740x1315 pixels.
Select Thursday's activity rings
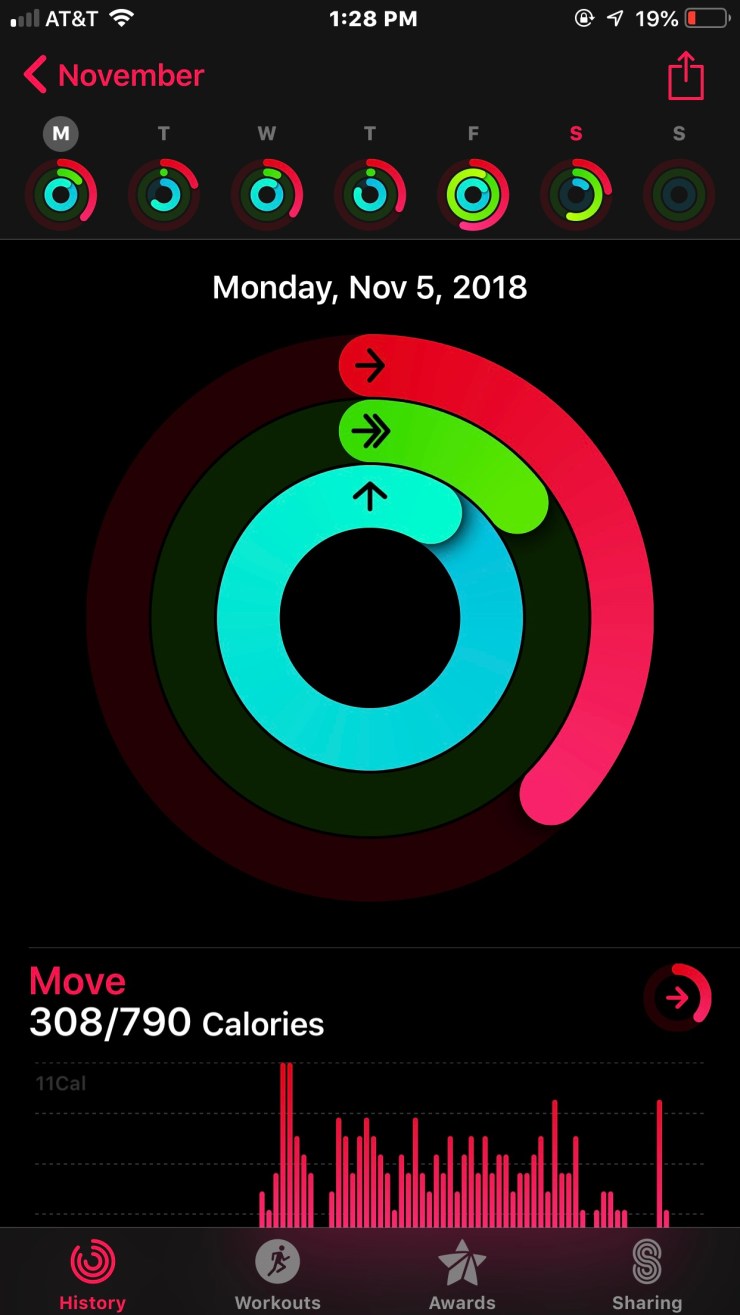pyautogui.click(x=370, y=194)
